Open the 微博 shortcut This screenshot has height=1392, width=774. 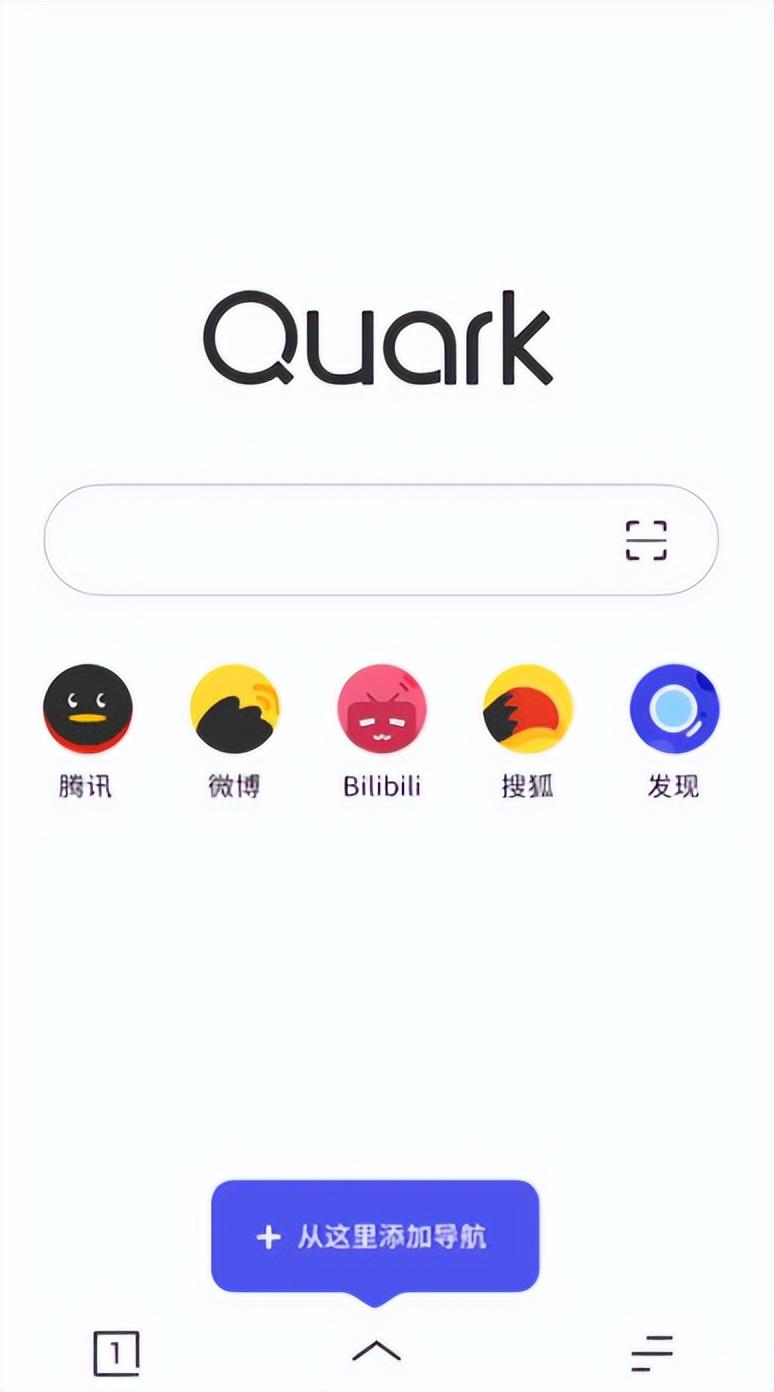coord(234,709)
